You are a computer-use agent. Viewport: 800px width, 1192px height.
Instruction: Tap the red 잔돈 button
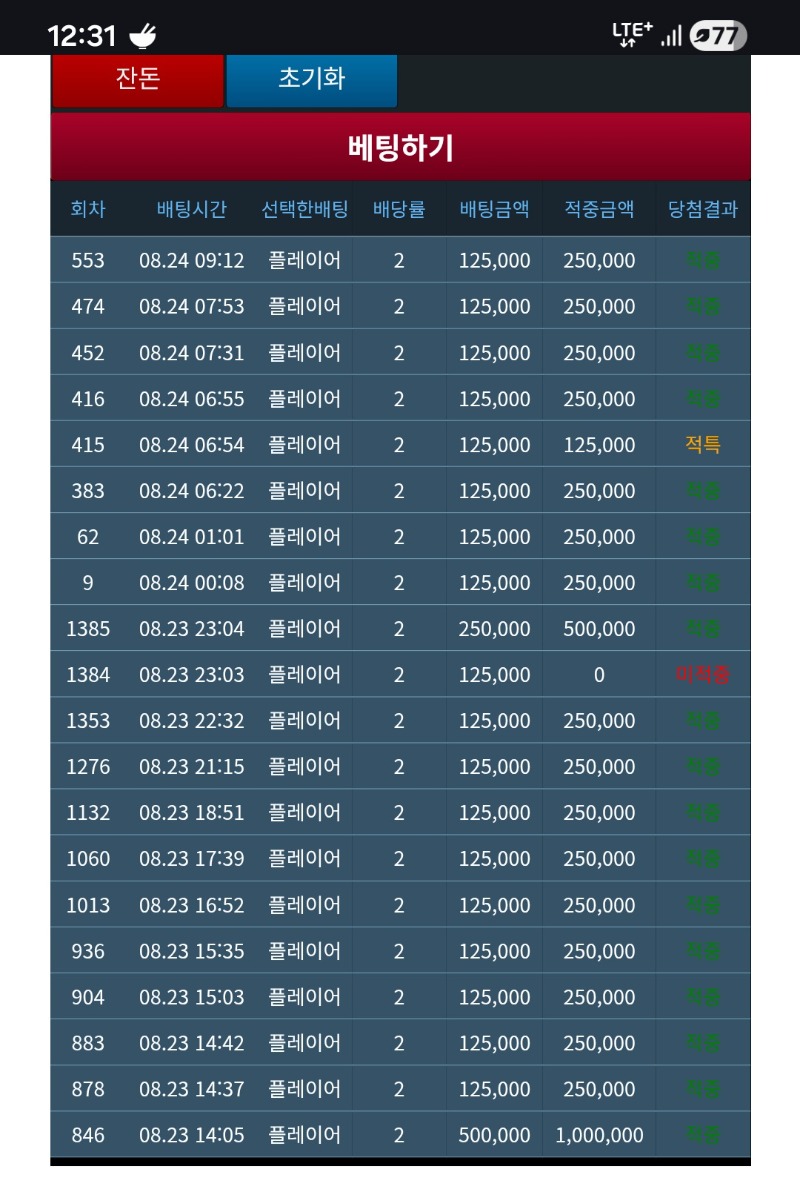point(138,80)
